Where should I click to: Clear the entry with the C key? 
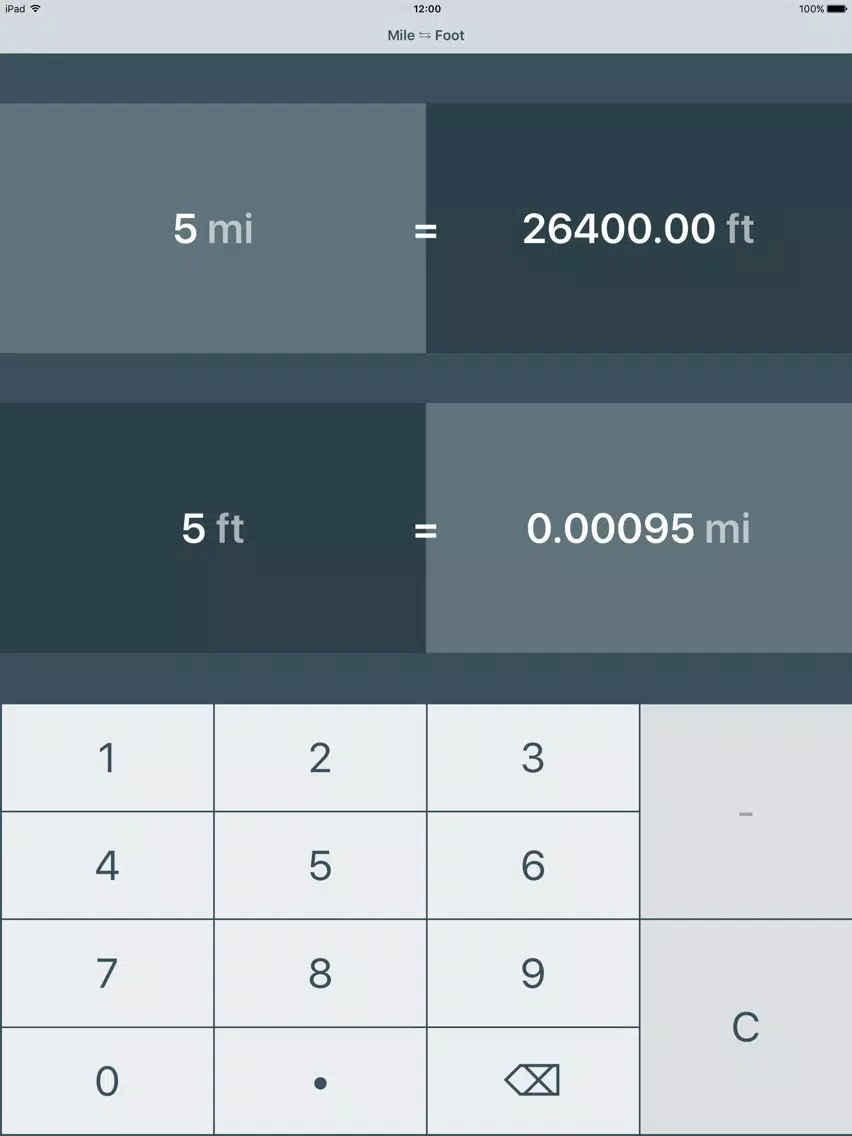[746, 1027]
